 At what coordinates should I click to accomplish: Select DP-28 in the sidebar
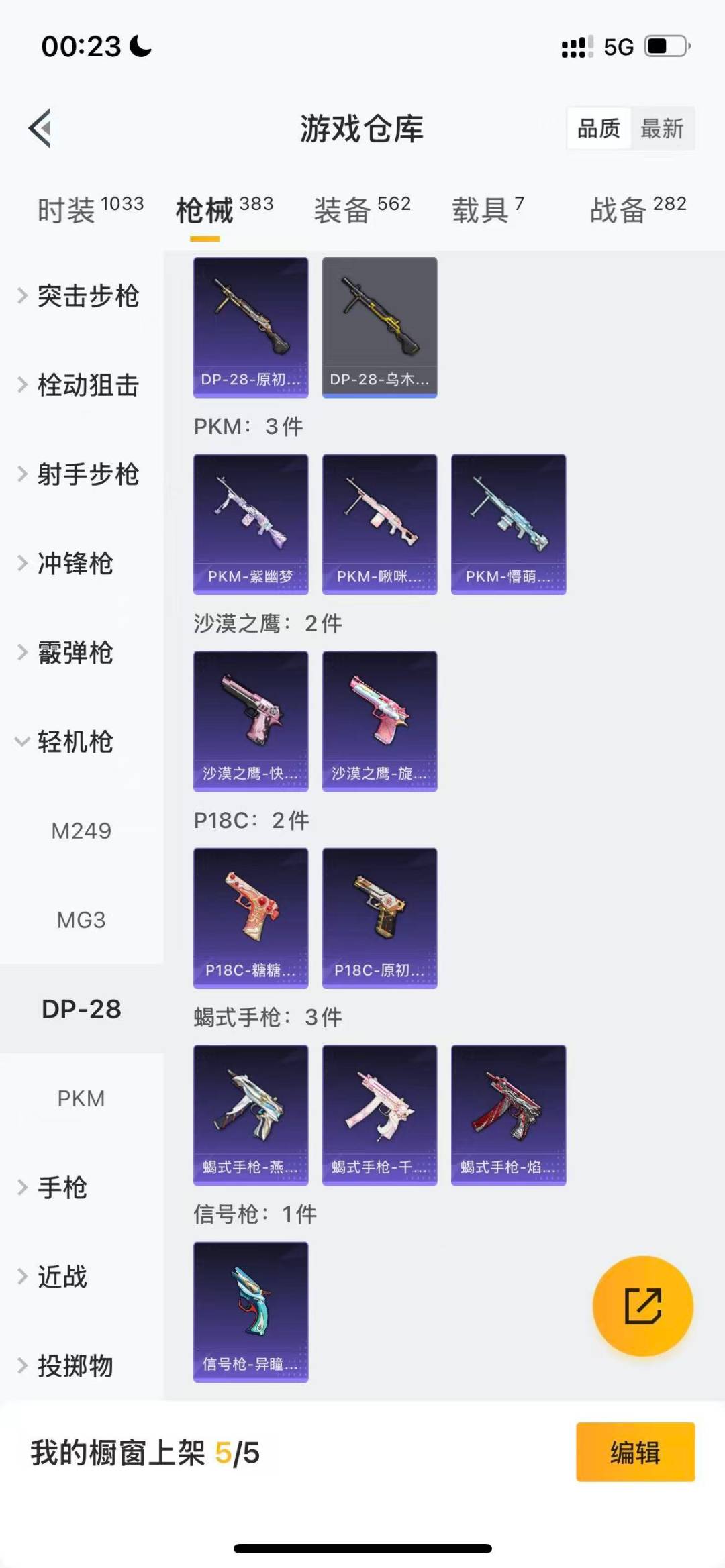pyautogui.click(x=81, y=1008)
